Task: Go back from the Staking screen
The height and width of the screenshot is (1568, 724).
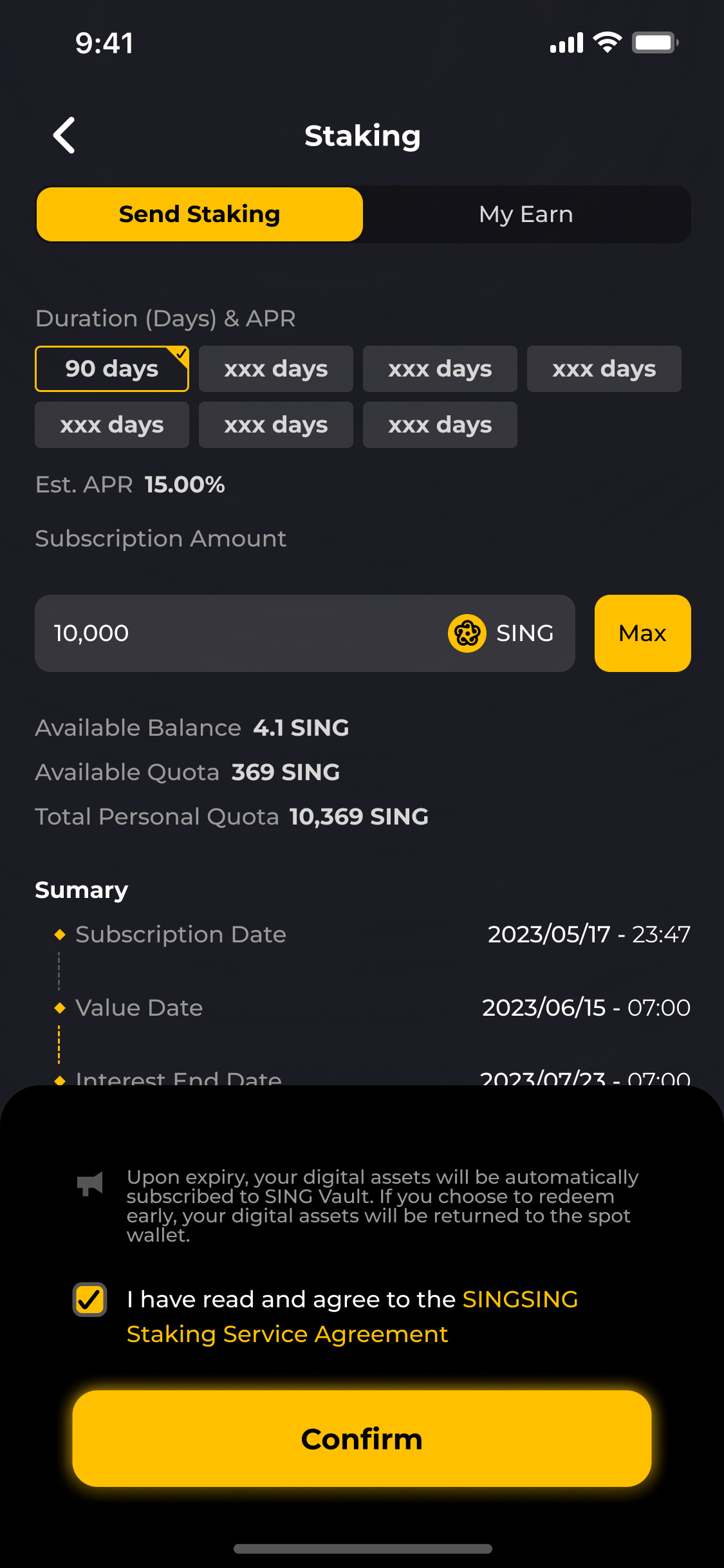Action: pyautogui.click(x=64, y=136)
